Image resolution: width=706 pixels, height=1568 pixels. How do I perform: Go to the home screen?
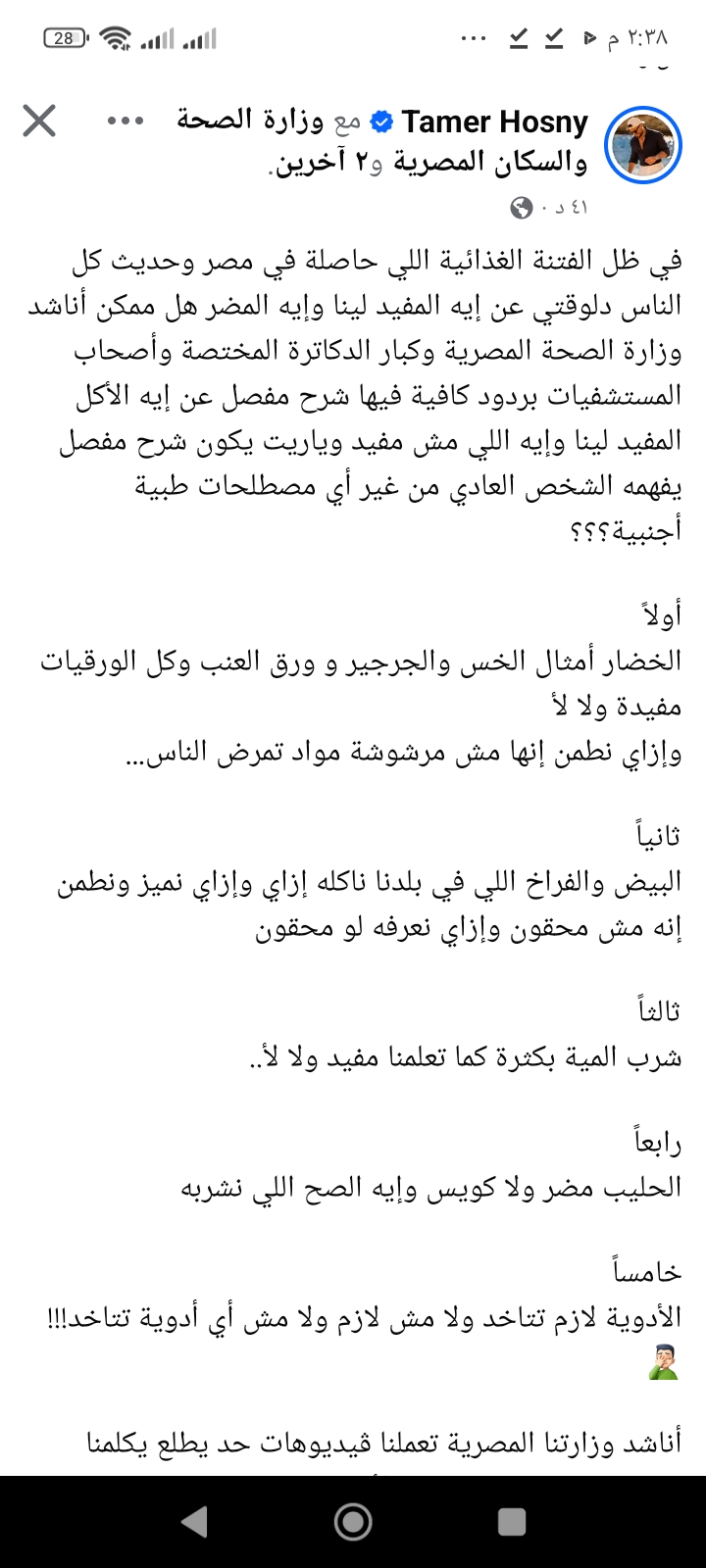coord(353,1521)
